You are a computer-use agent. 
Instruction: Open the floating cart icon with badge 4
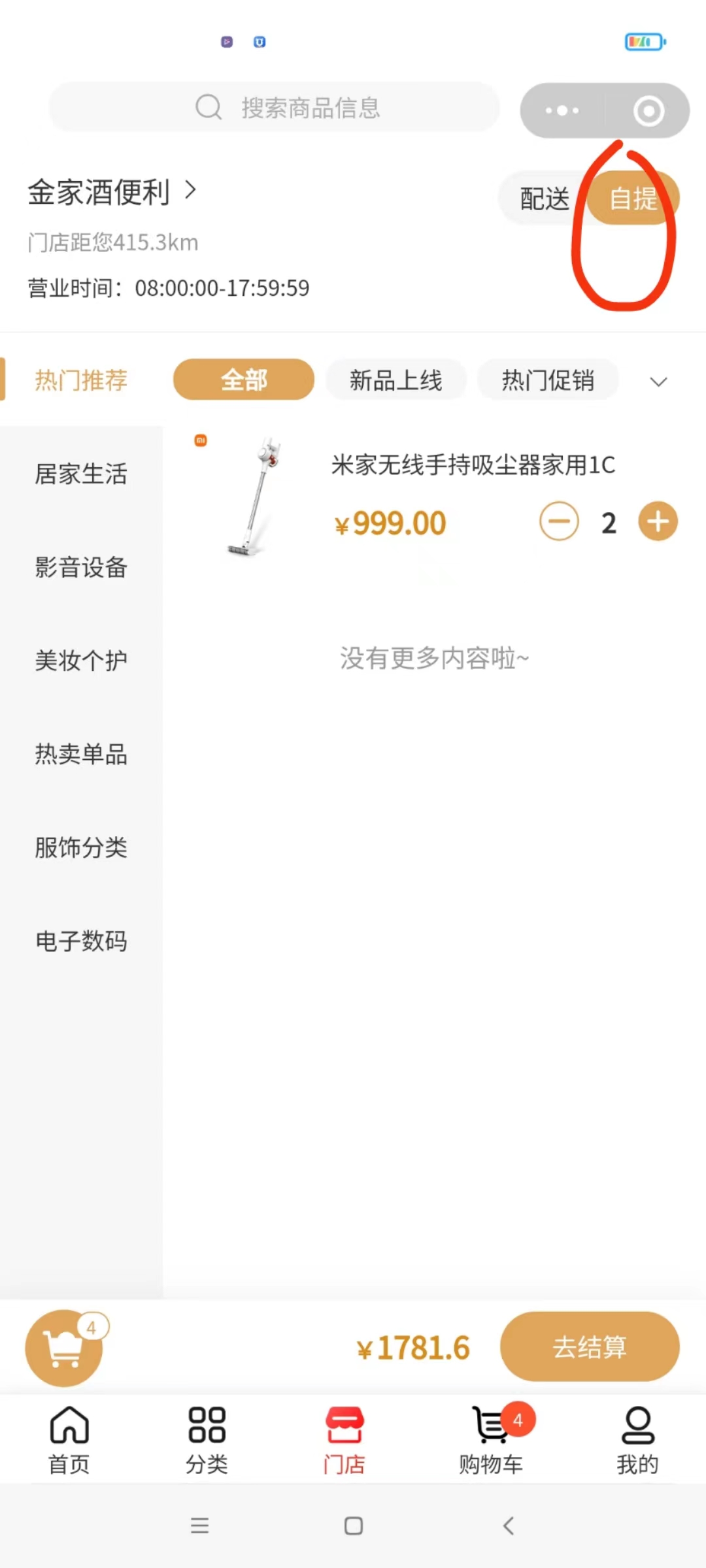pyautogui.click(x=64, y=1348)
